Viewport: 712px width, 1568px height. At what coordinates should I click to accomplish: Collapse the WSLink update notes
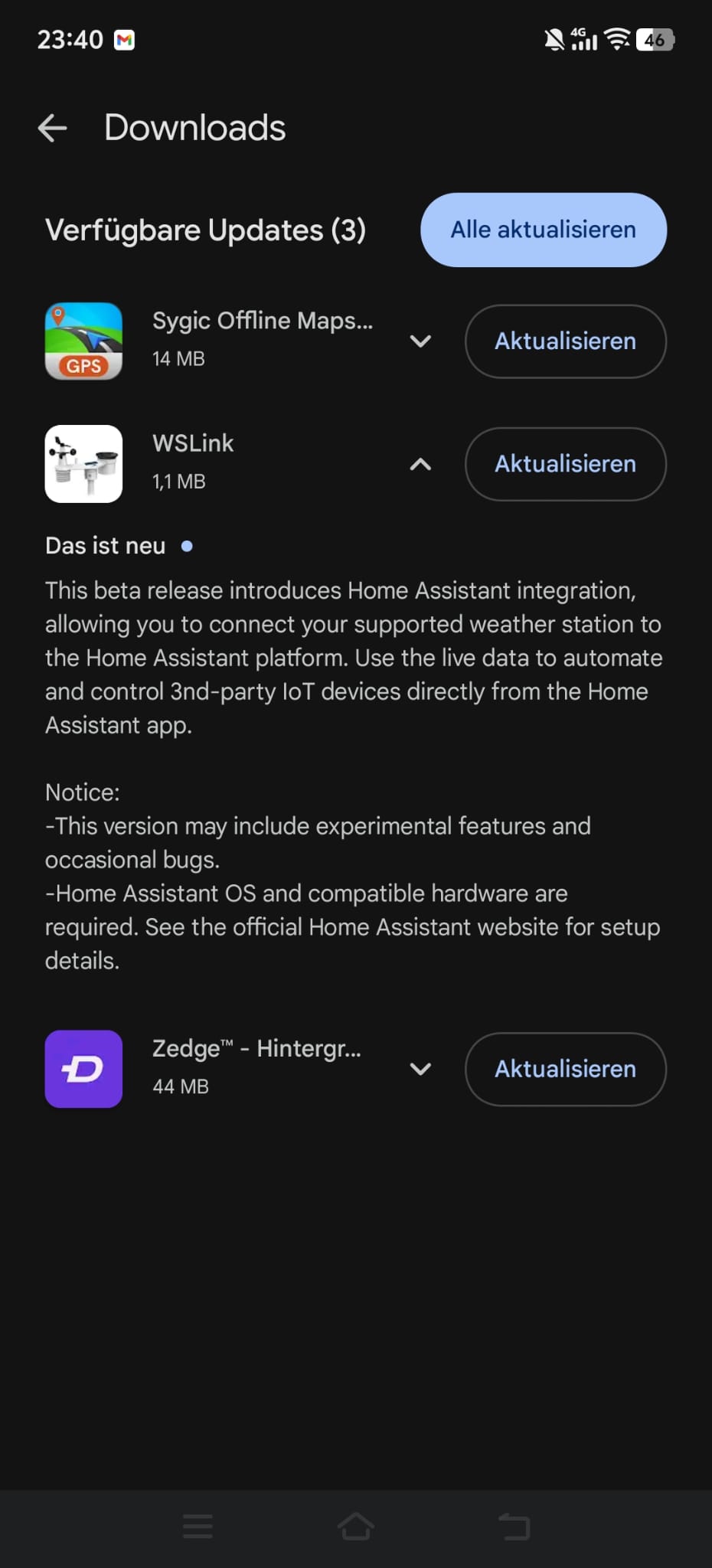pyautogui.click(x=420, y=464)
